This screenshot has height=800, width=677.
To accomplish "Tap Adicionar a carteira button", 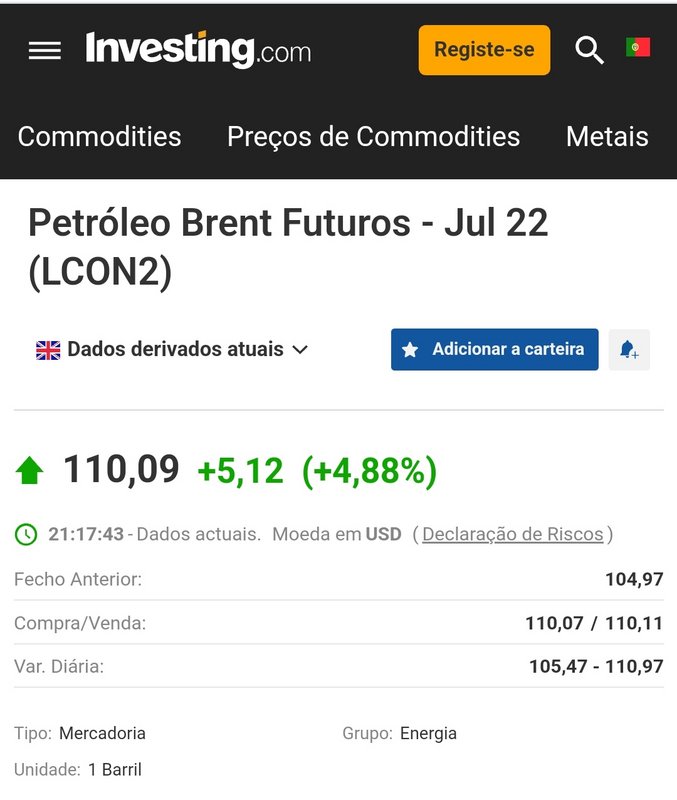I will (494, 350).
